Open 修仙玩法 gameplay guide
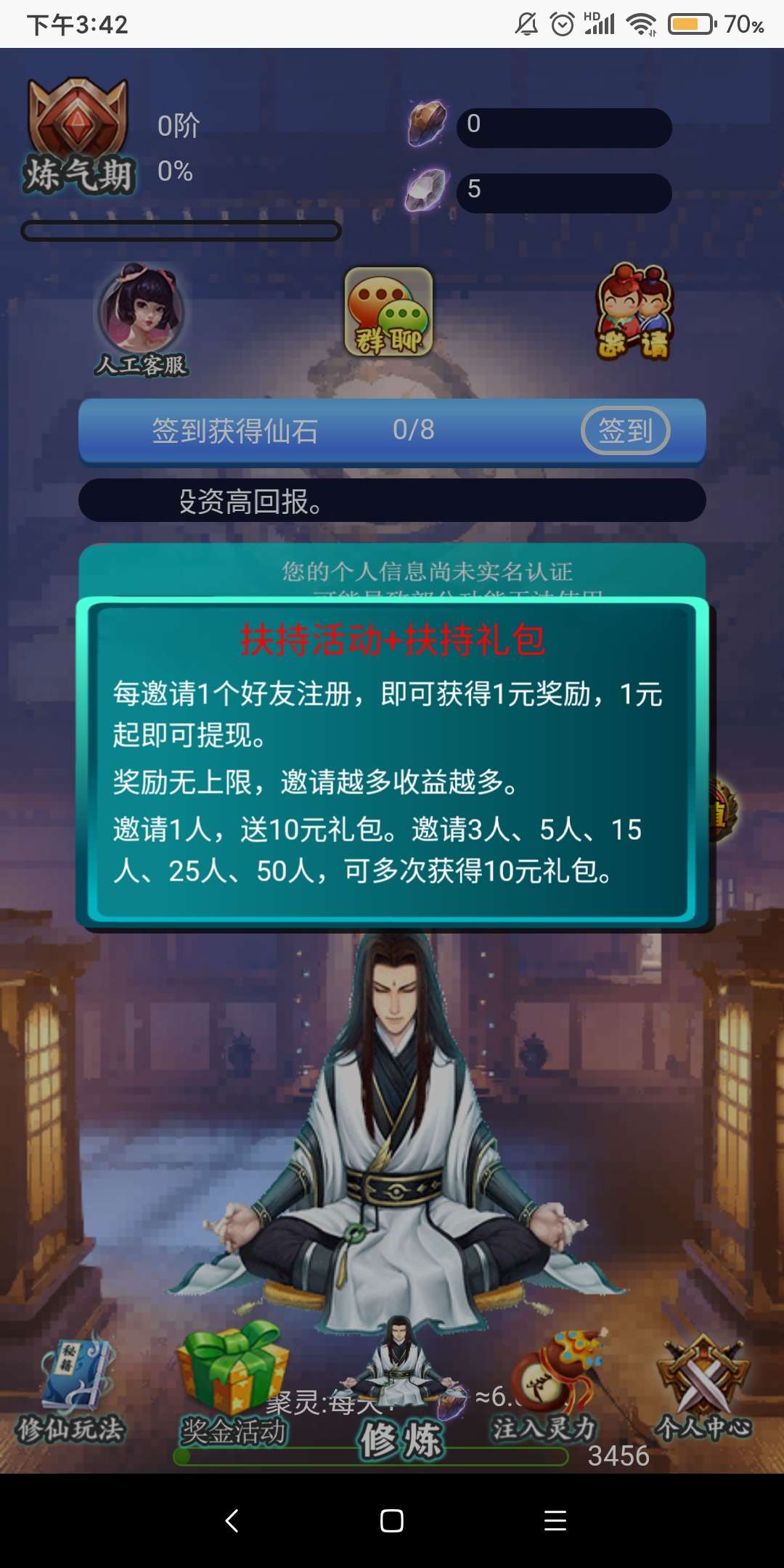 point(71,1388)
